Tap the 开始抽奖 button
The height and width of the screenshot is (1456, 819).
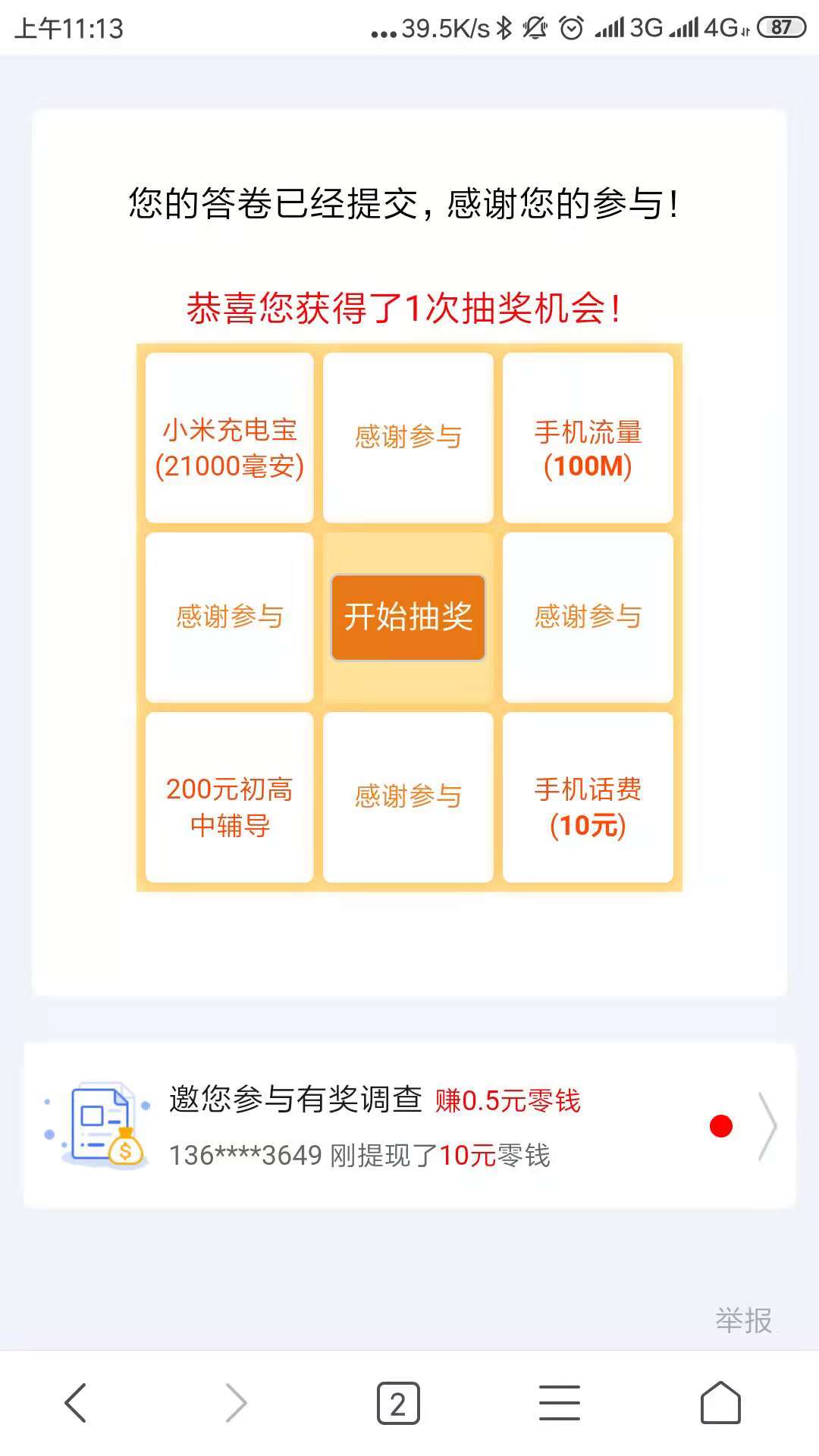click(x=408, y=617)
